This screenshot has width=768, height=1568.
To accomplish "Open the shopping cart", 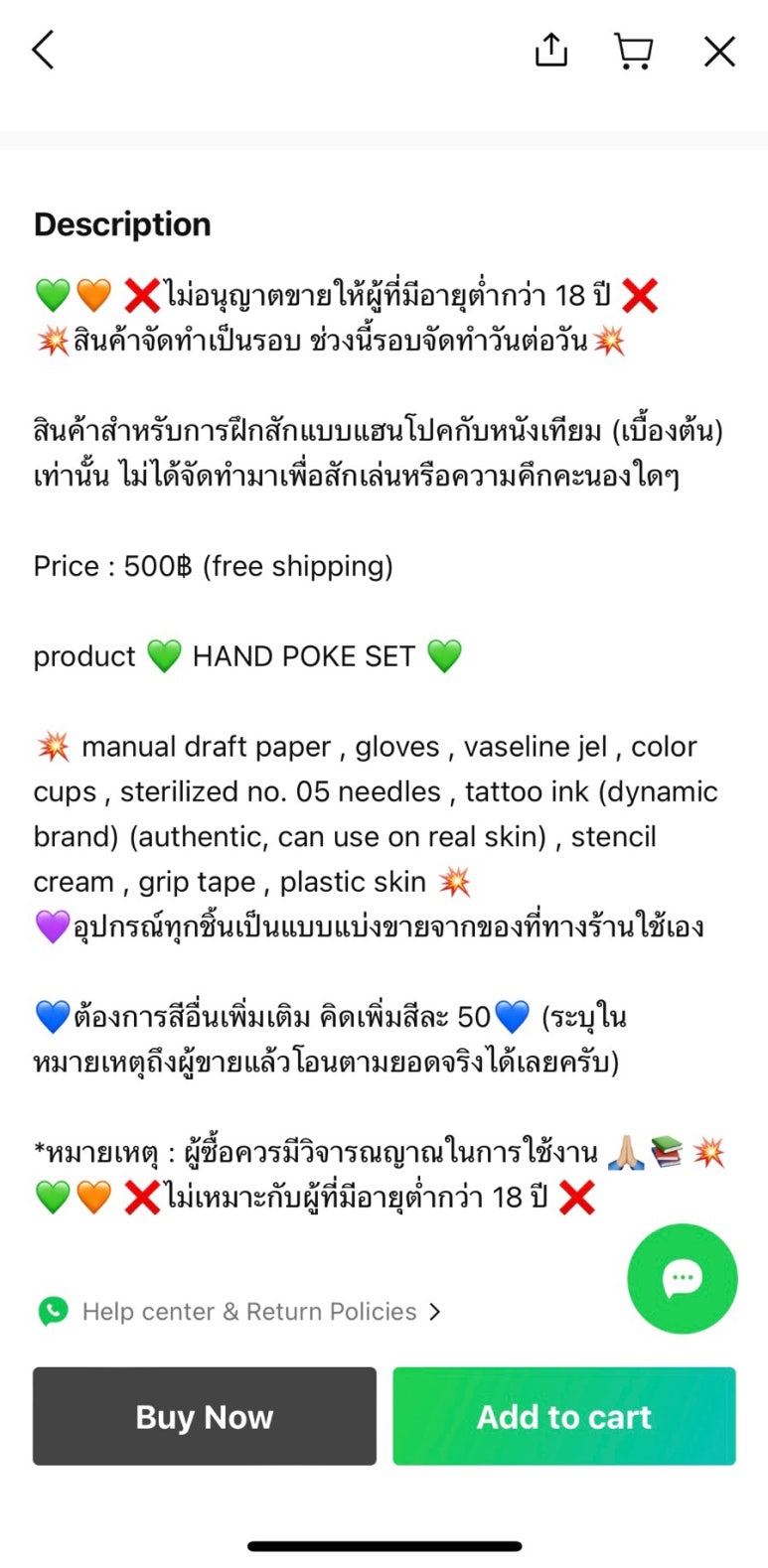I will tap(633, 51).
